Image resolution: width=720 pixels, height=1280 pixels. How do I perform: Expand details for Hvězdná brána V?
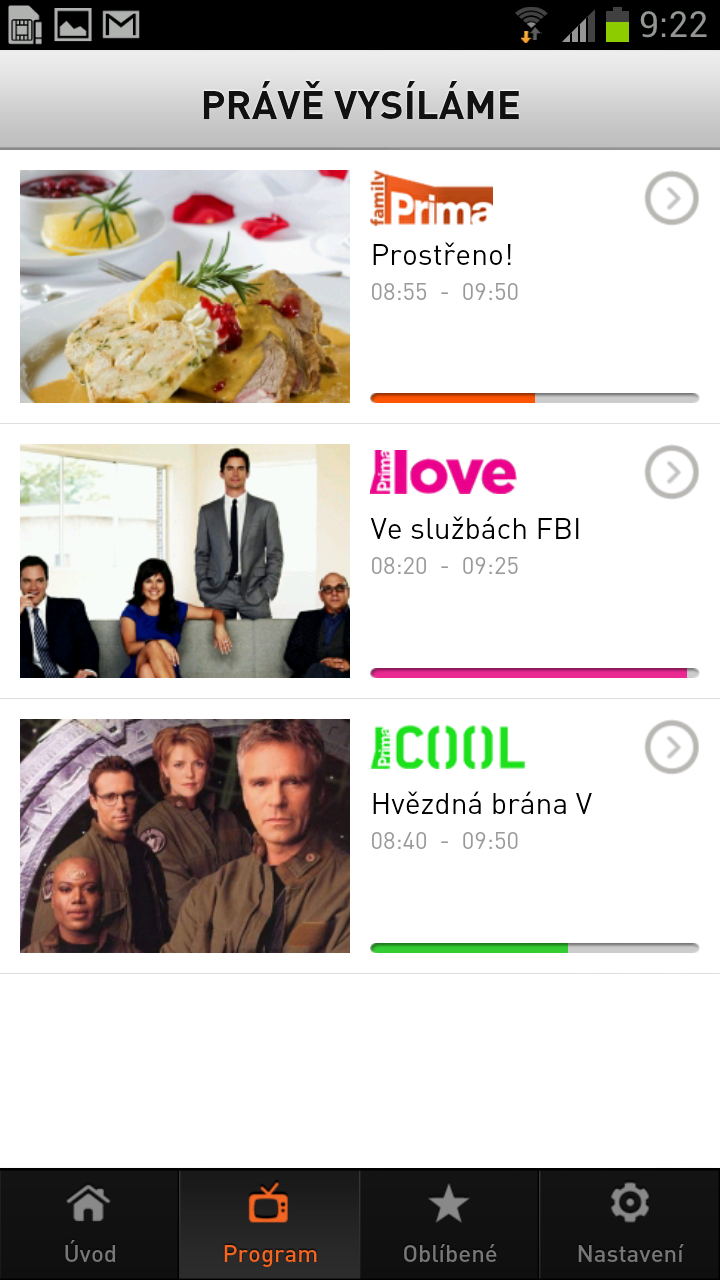(670, 747)
